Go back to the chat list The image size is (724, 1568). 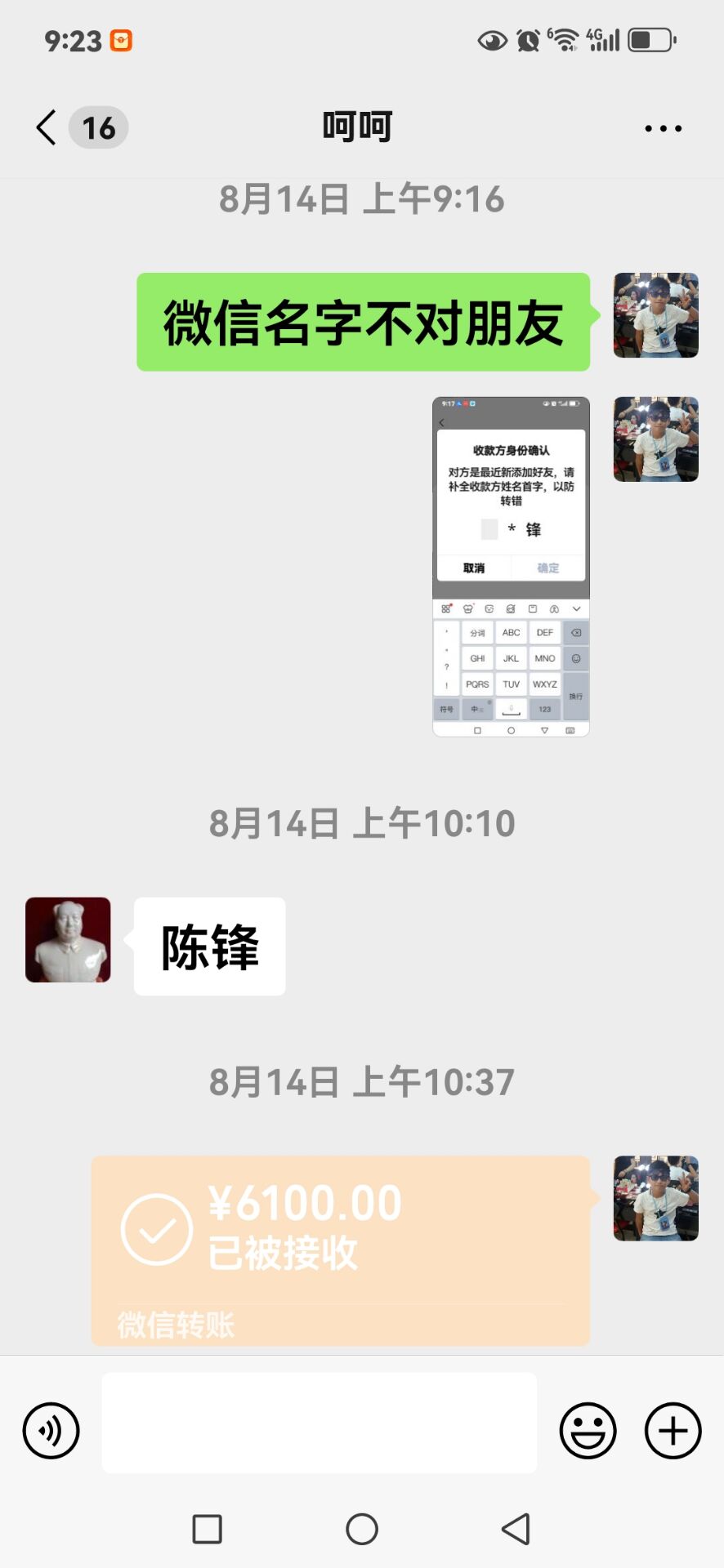[x=47, y=127]
